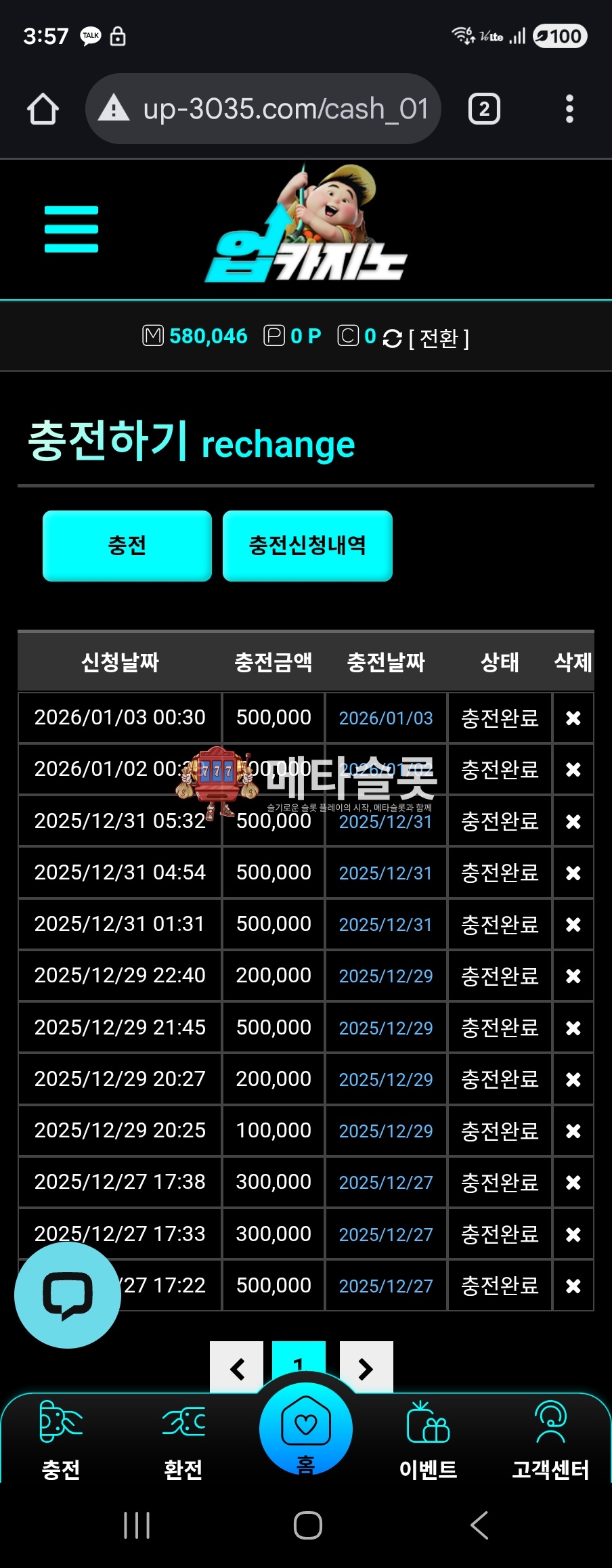Image resolution: width=612 pixels, height=1568 pixels.
Task: Open the live chat bubble
Action: tap(68, 1294)
